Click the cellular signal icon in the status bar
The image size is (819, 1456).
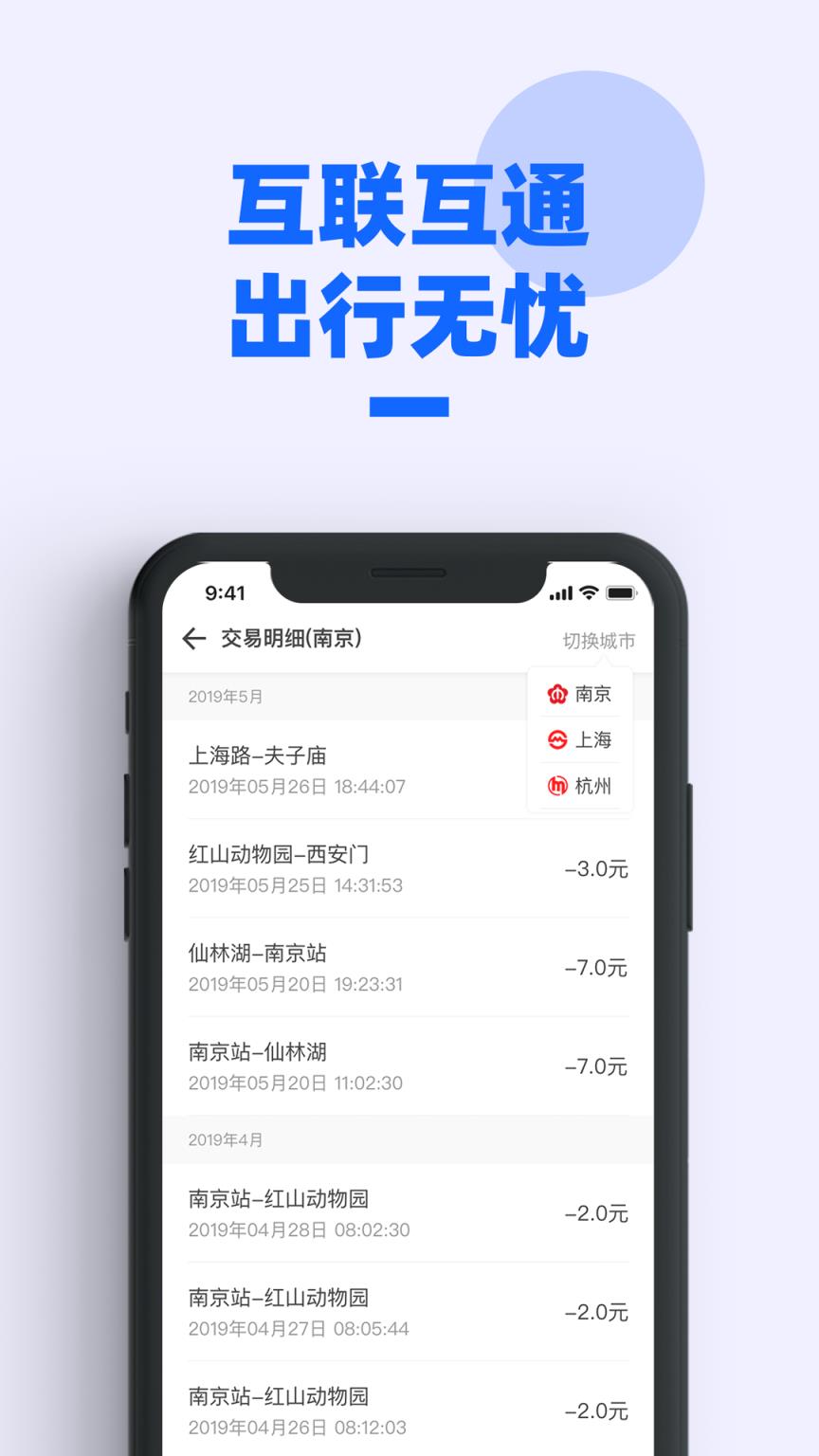(562, 591)
